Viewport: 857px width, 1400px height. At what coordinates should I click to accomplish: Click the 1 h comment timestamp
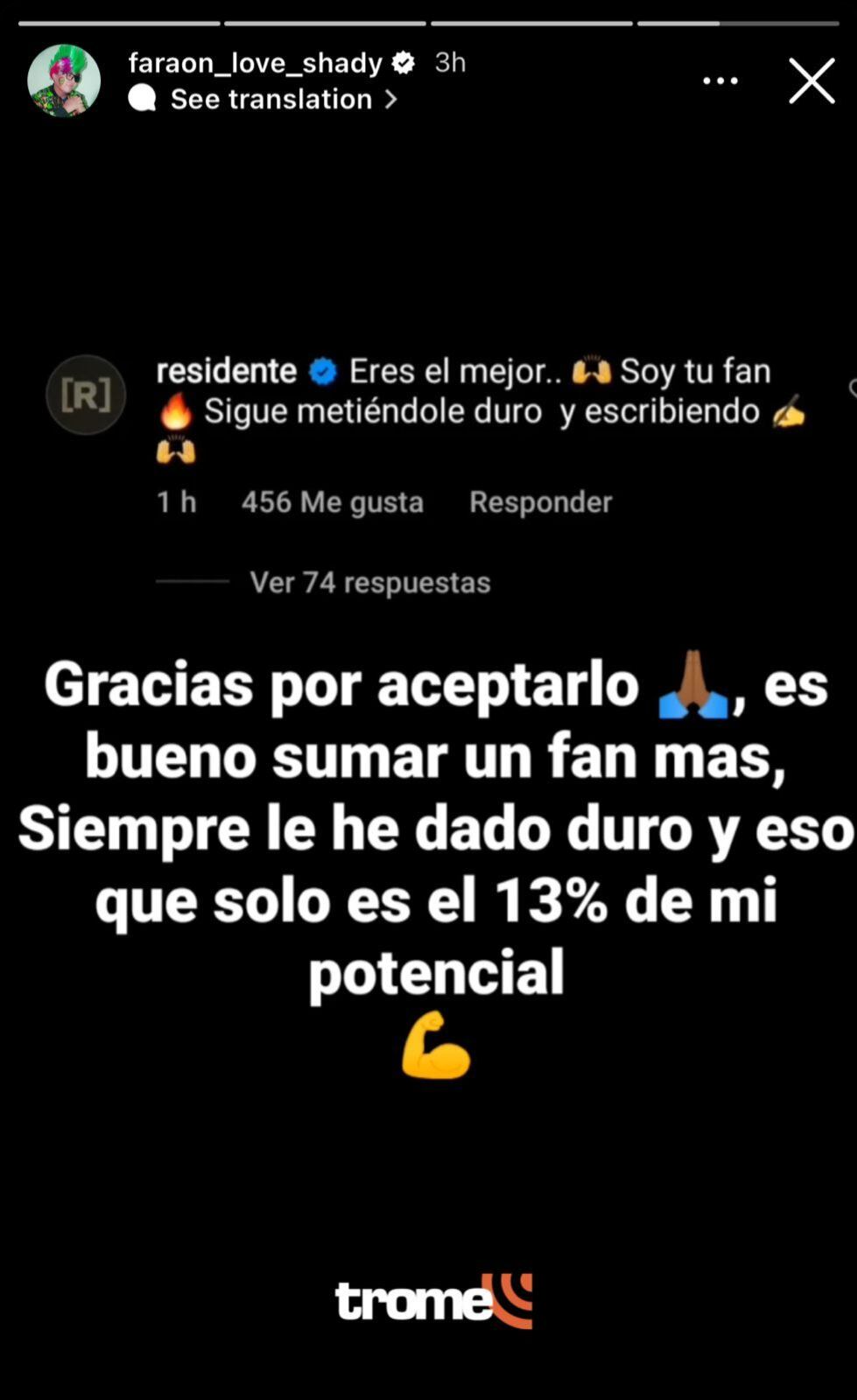[x=175, y=501]
